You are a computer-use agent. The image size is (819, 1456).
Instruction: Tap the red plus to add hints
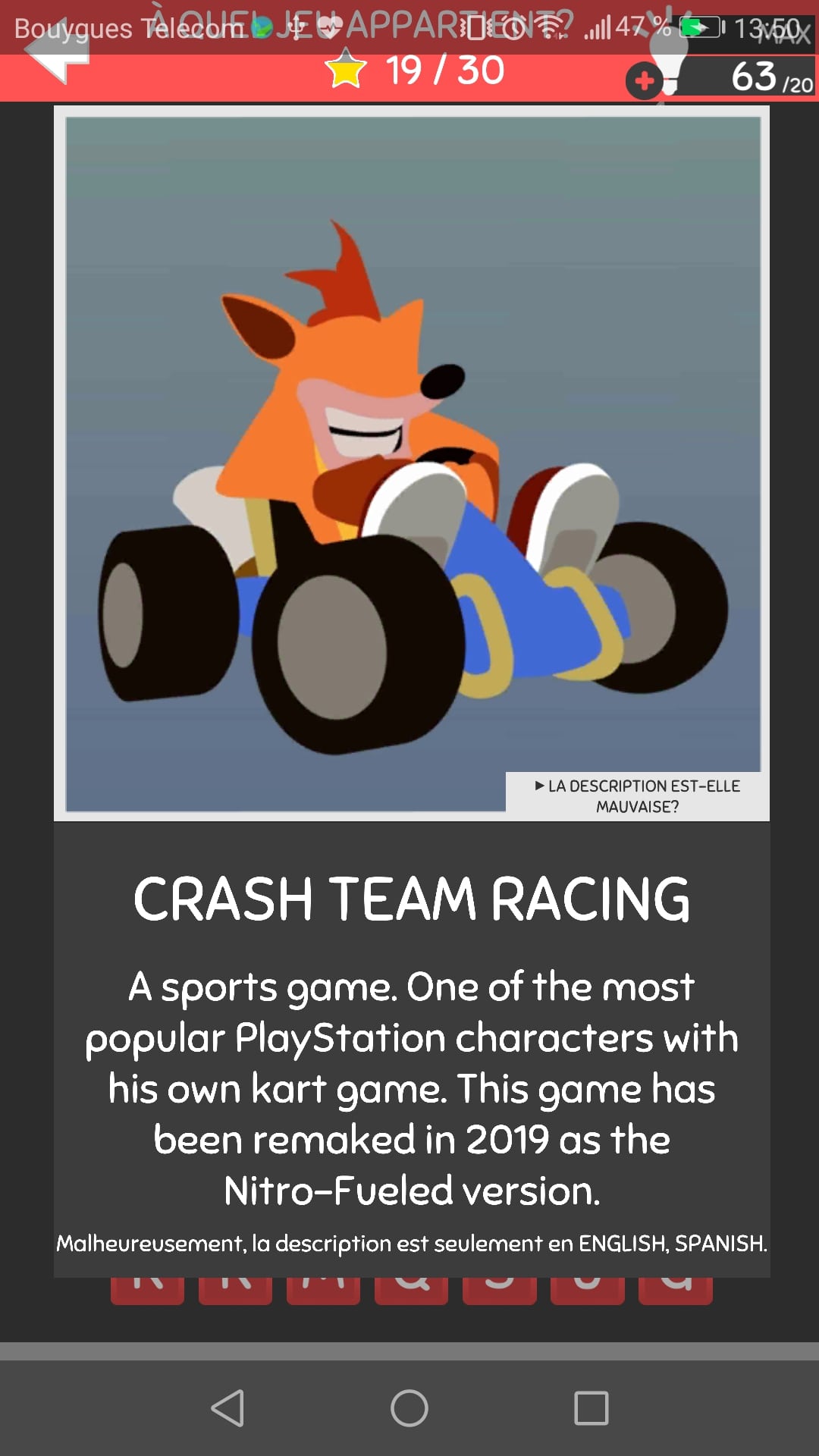click(x=645, y=80)
